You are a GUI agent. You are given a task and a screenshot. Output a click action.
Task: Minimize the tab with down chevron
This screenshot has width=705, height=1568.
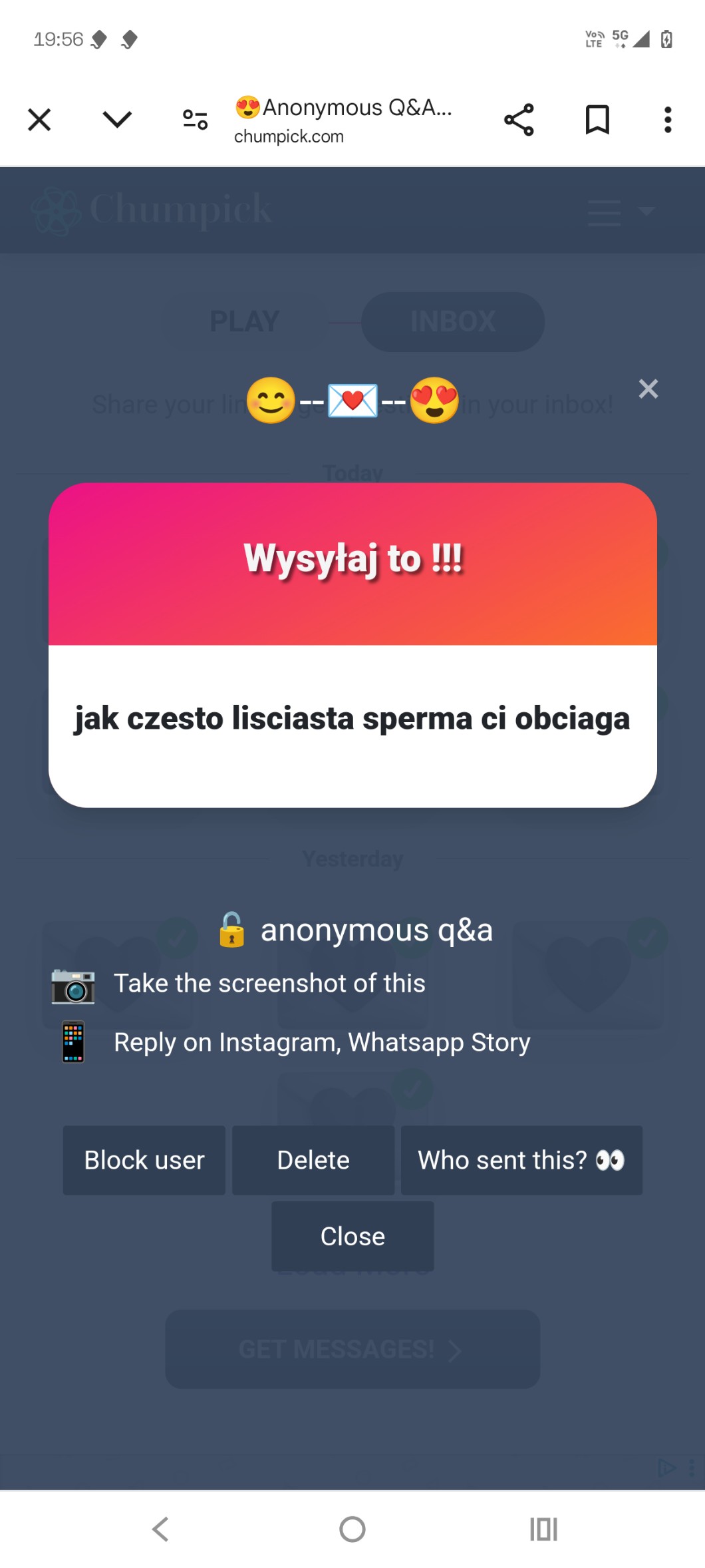[x=117, y=120]
